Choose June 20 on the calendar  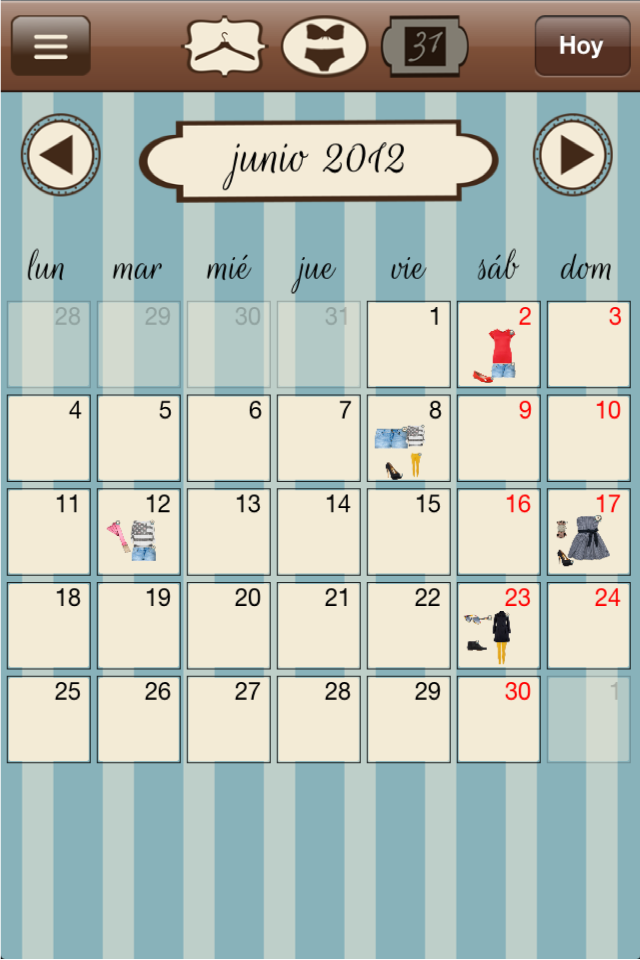coord(228,626)
